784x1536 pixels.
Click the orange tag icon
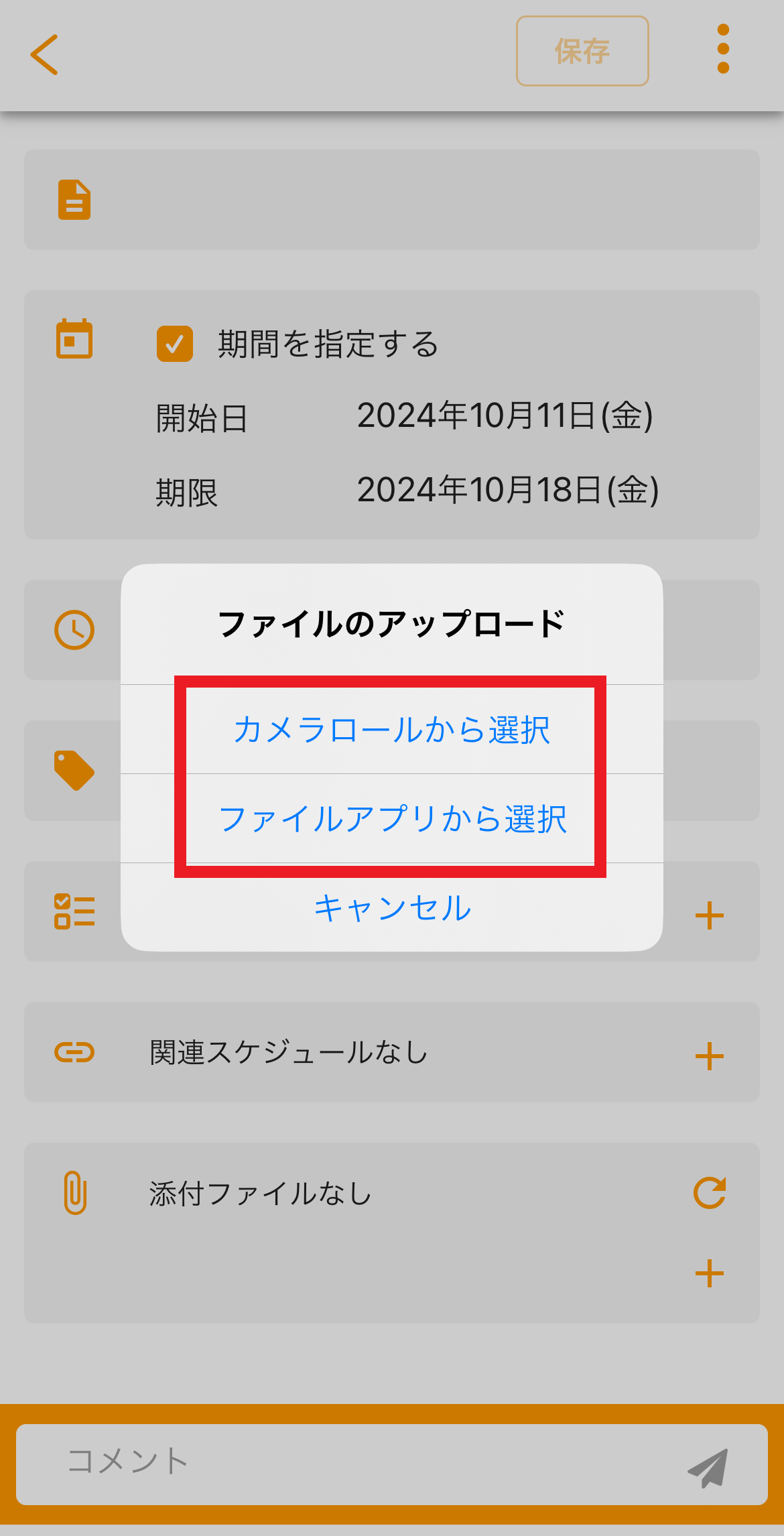click(74, 771)
